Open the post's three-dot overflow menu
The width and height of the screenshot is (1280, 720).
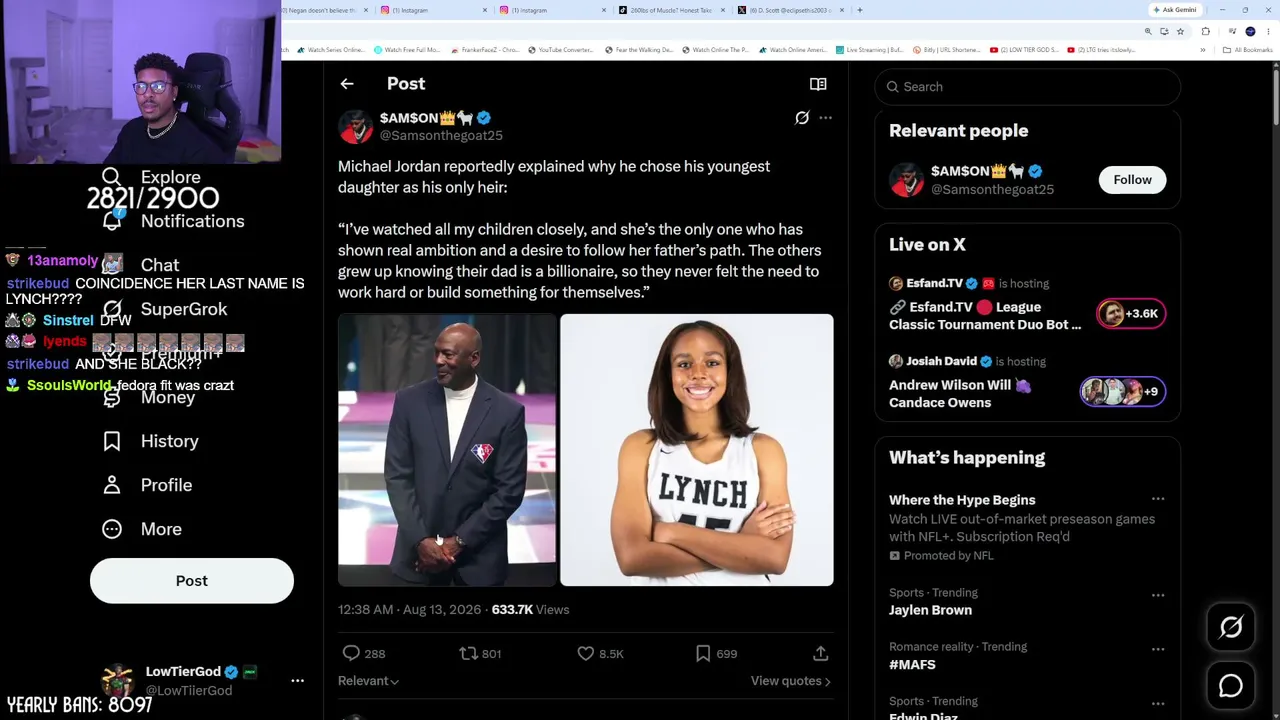click(825, 118)
